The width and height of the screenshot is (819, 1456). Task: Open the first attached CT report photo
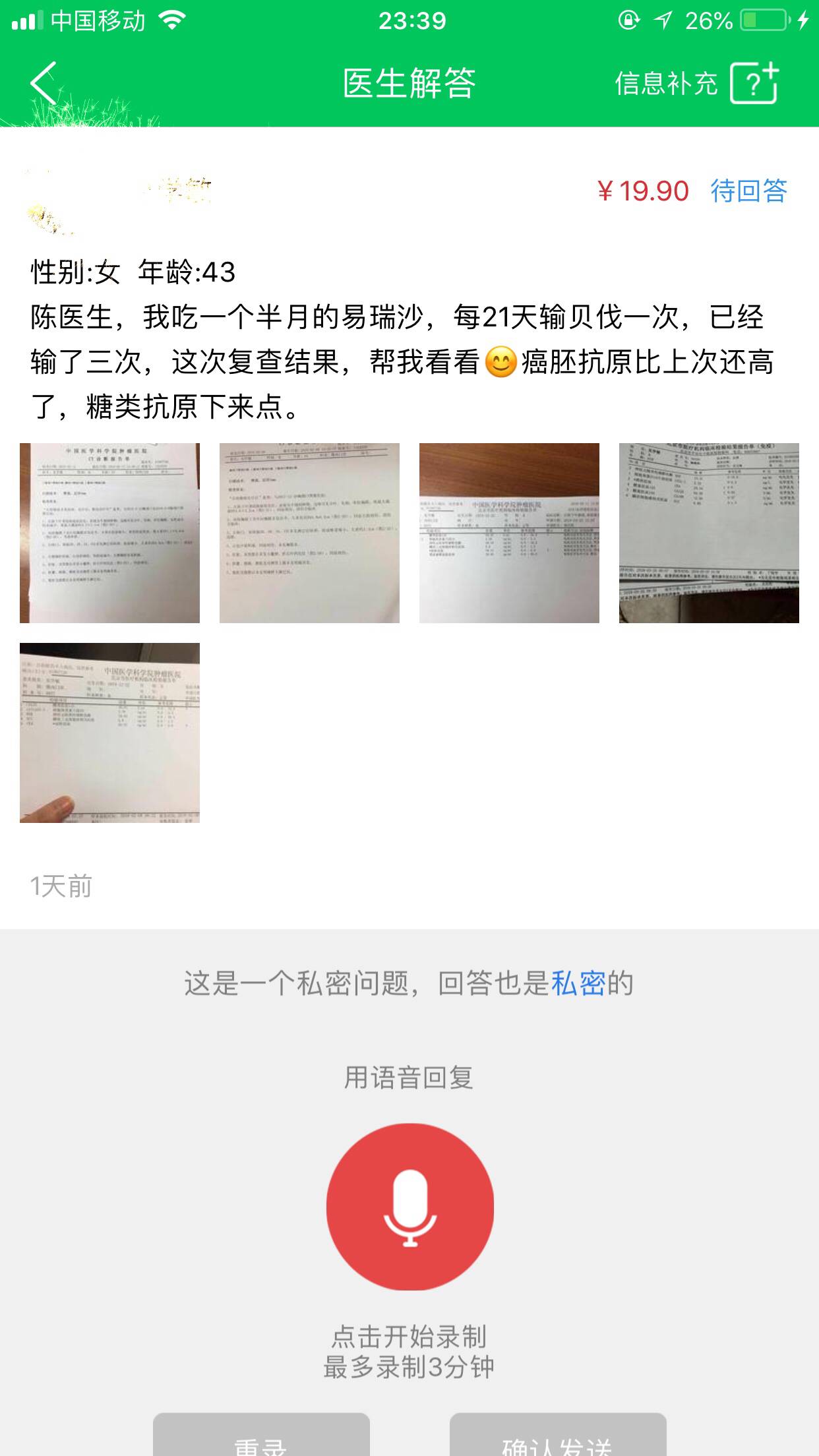109,533
